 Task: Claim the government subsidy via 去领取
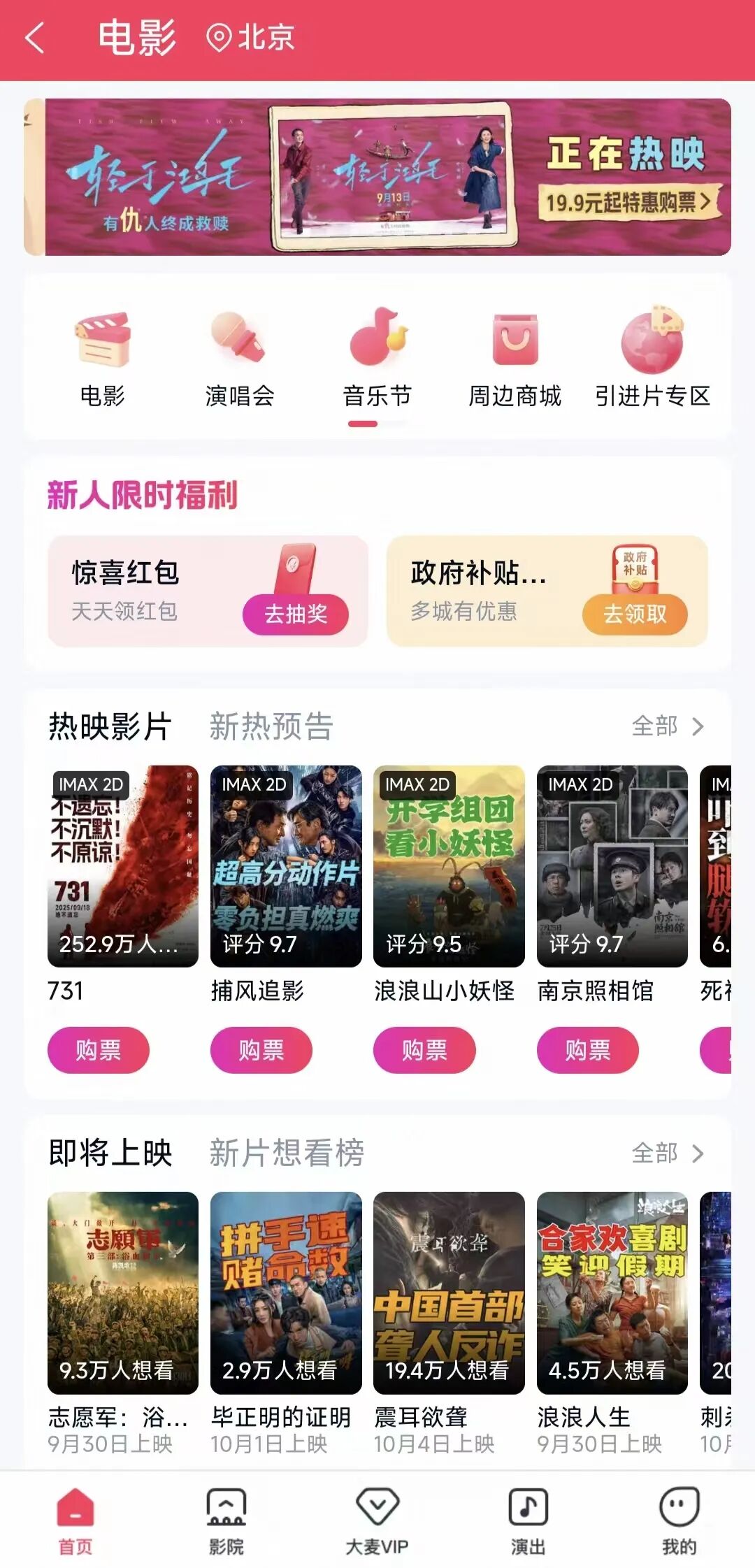click(635, 614)
